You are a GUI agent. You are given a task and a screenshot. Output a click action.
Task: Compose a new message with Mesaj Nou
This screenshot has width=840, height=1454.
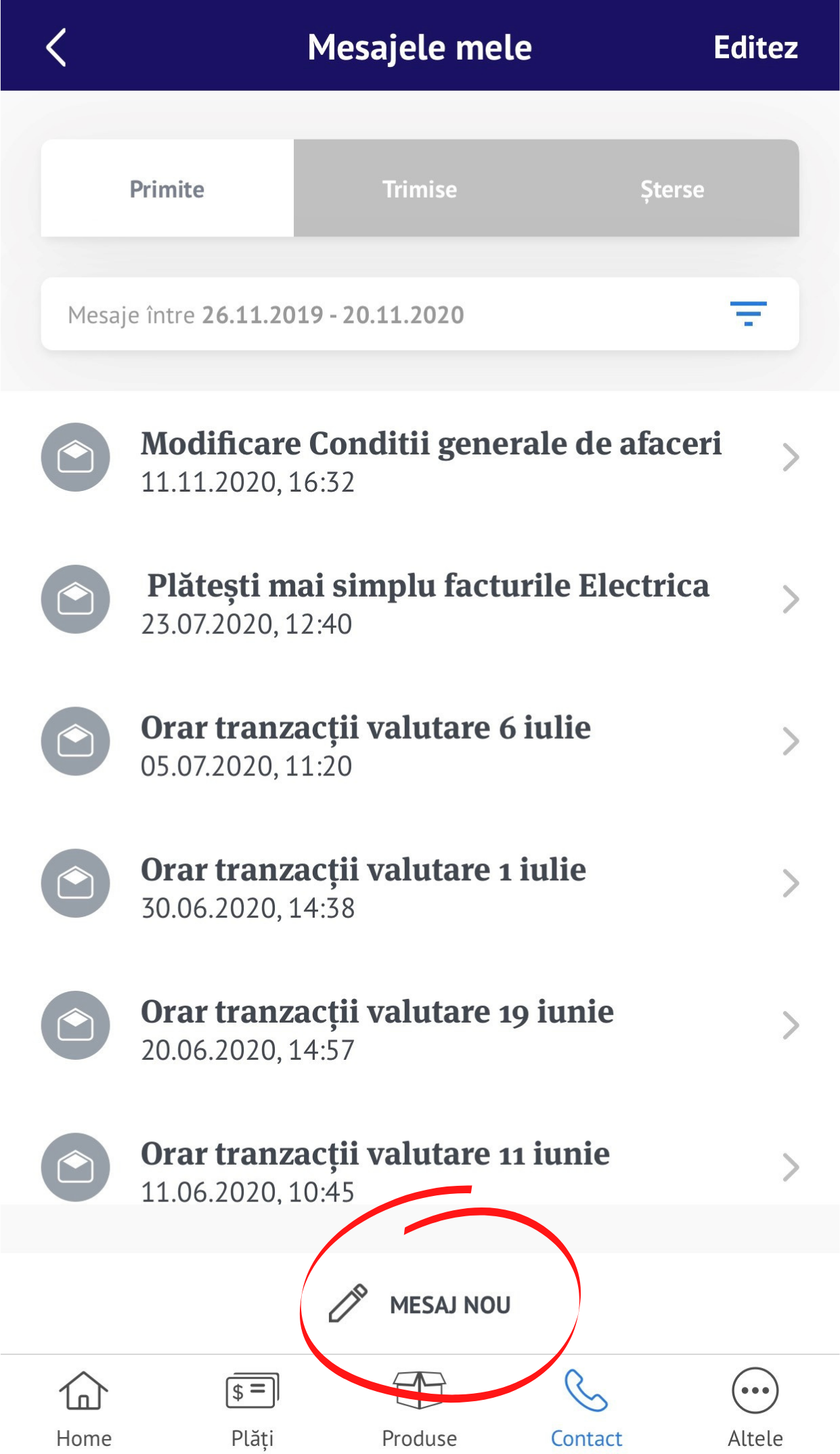pyautogui.click(x=420, y=1304)
